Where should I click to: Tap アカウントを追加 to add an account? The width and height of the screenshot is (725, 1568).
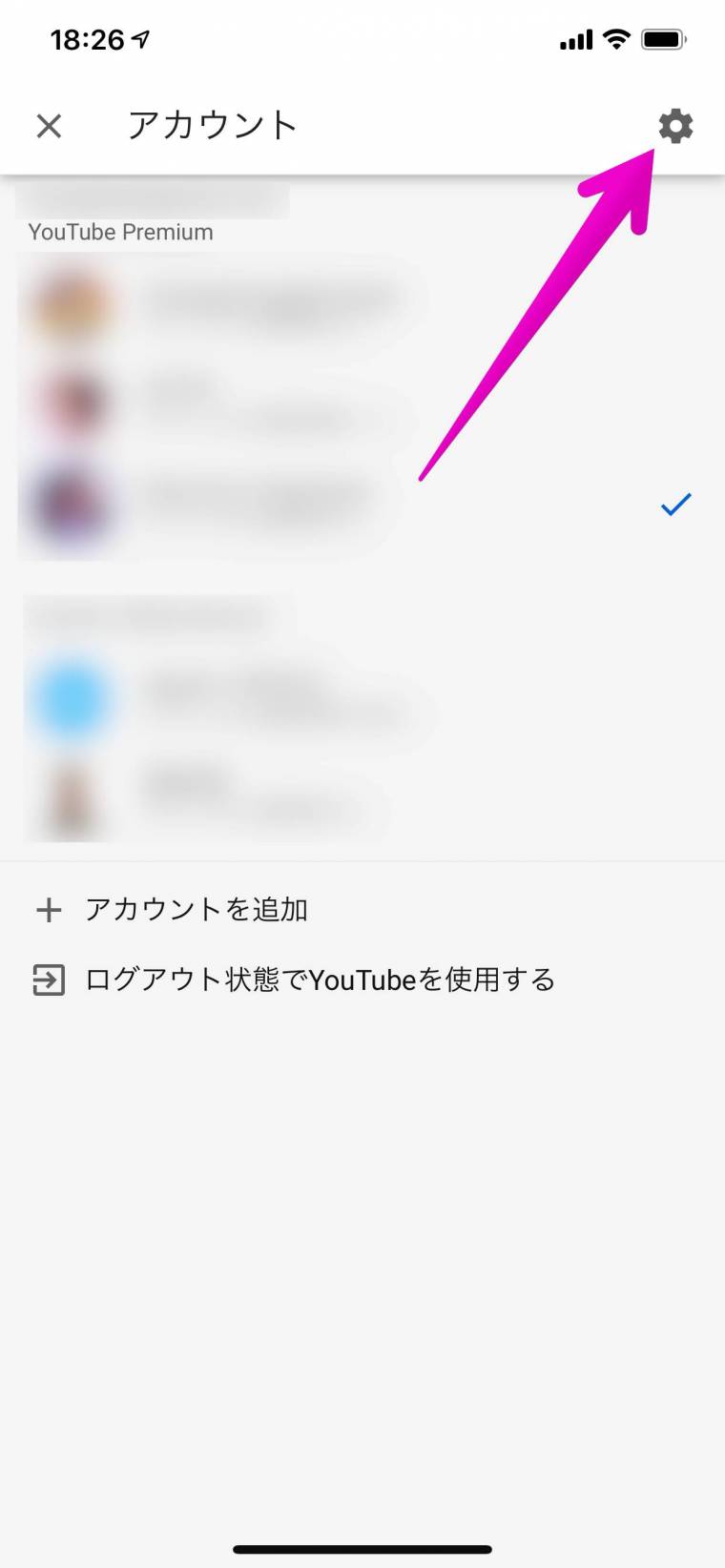click(196, 910)
